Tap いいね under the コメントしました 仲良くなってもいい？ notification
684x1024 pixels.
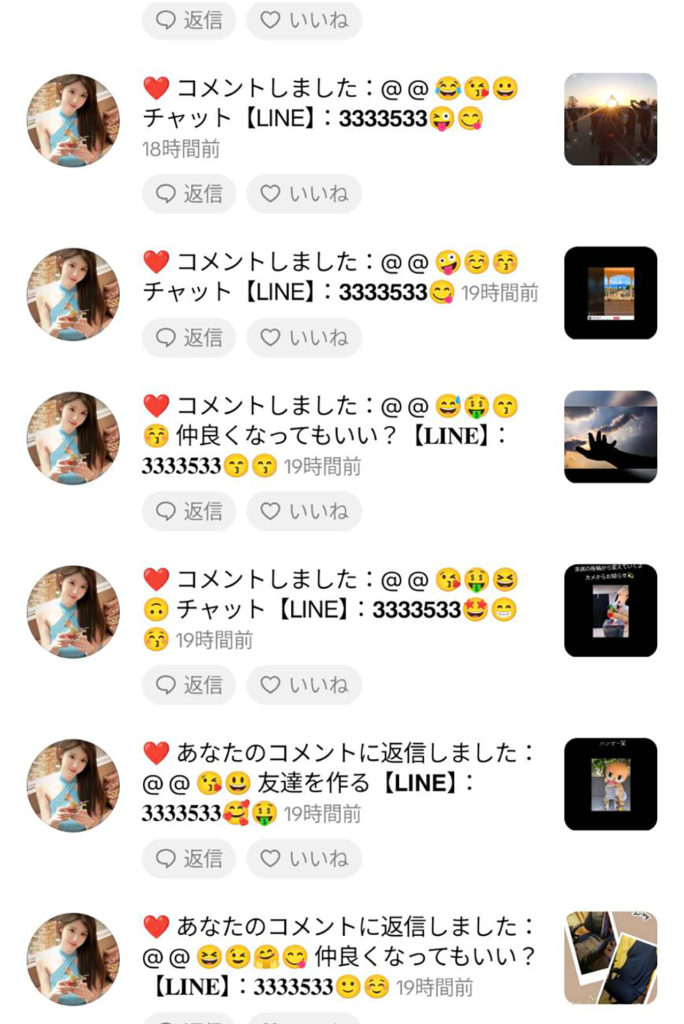(x=304, y=511)
